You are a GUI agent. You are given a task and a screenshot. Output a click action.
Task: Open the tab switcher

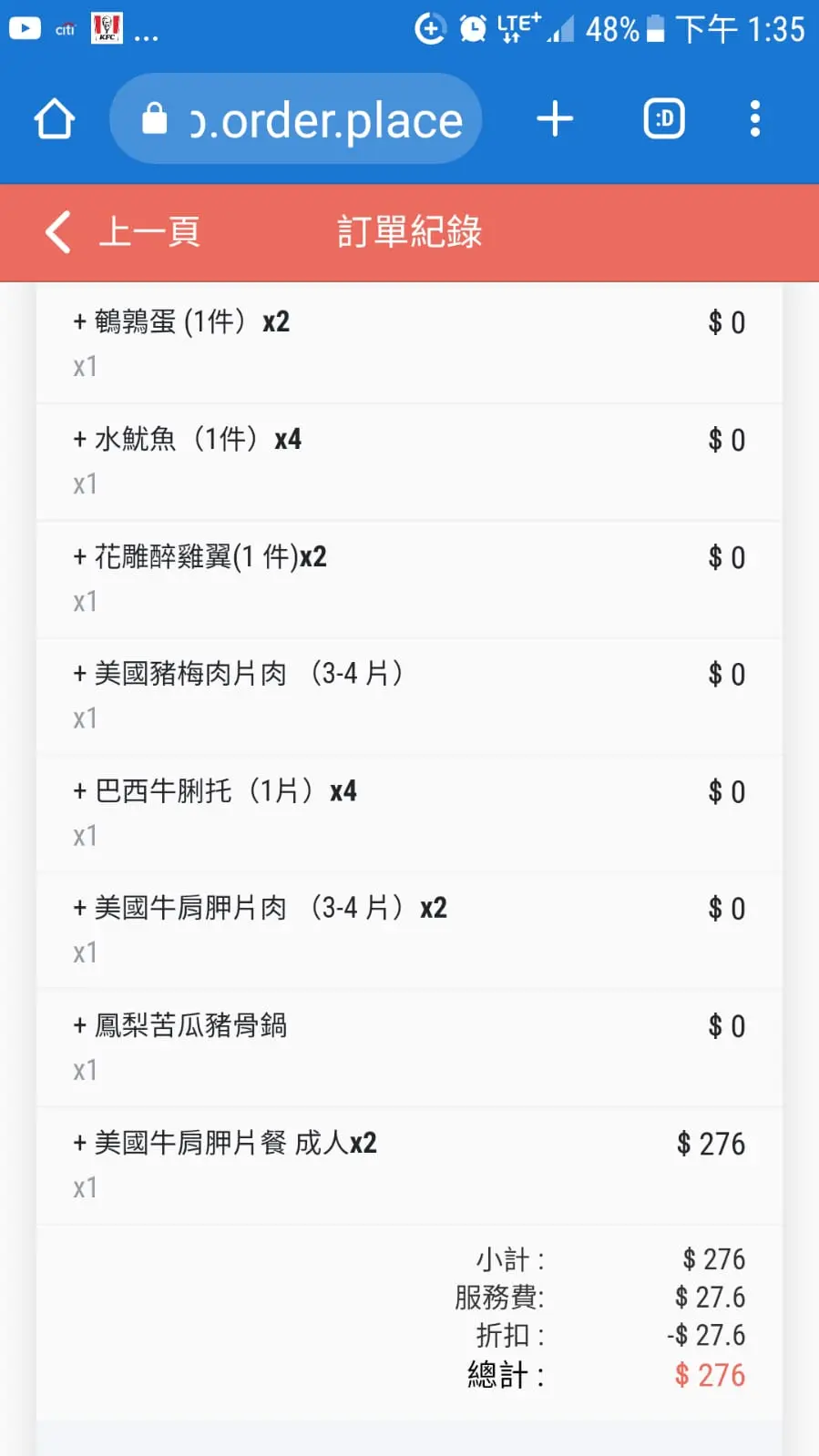[x=664, y=119]
